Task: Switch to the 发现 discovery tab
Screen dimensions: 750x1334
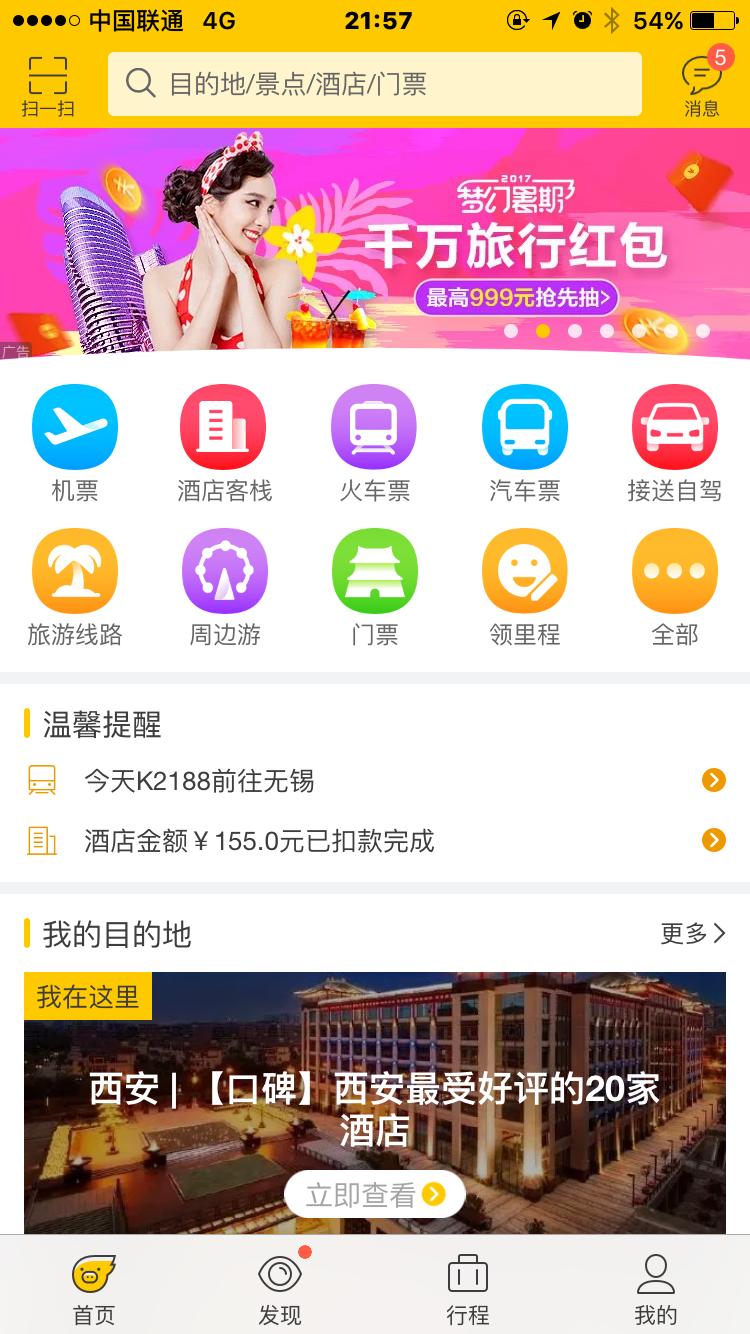Action: click(281, 1285)
